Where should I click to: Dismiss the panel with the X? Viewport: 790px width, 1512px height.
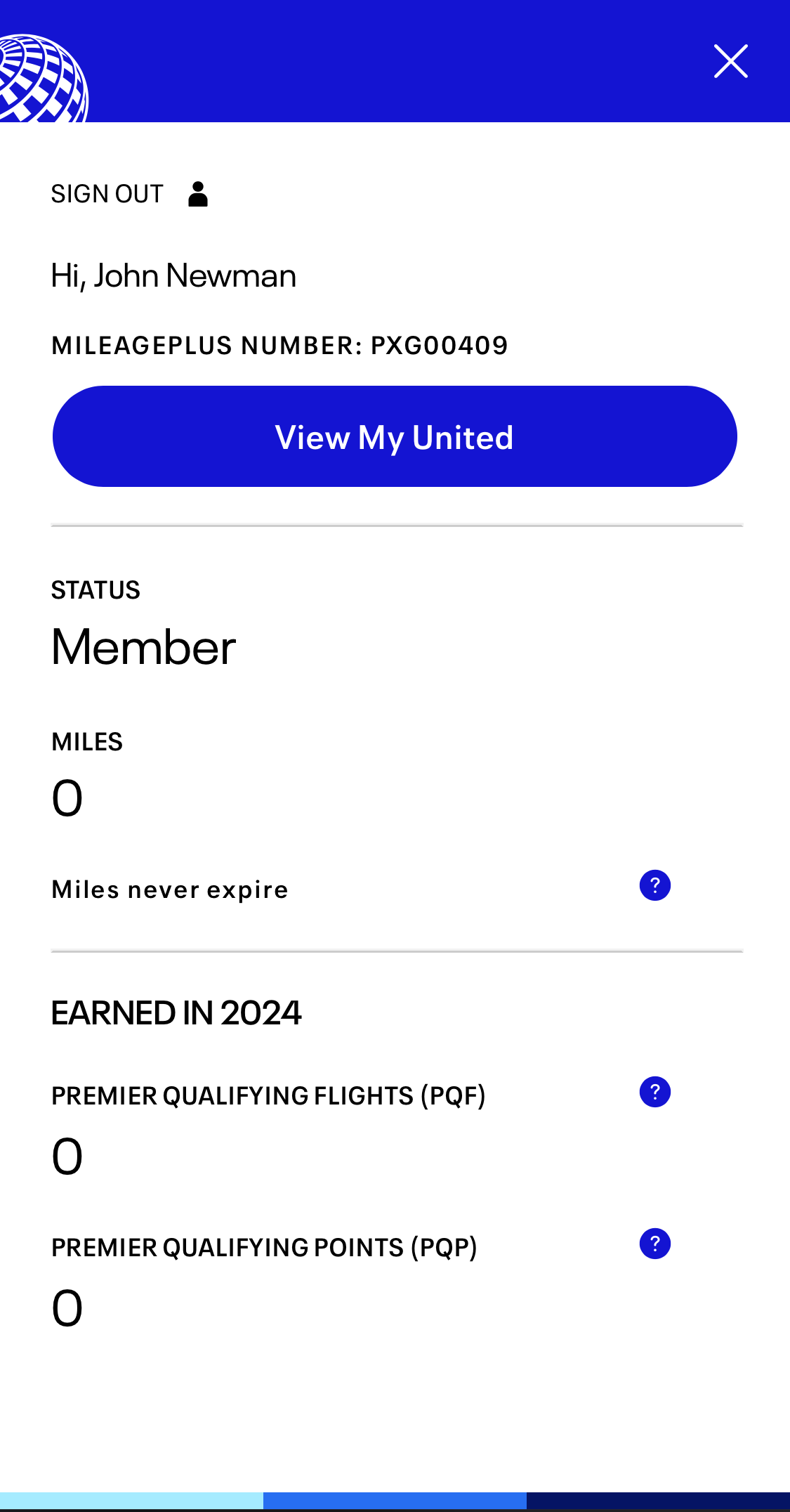731,61
